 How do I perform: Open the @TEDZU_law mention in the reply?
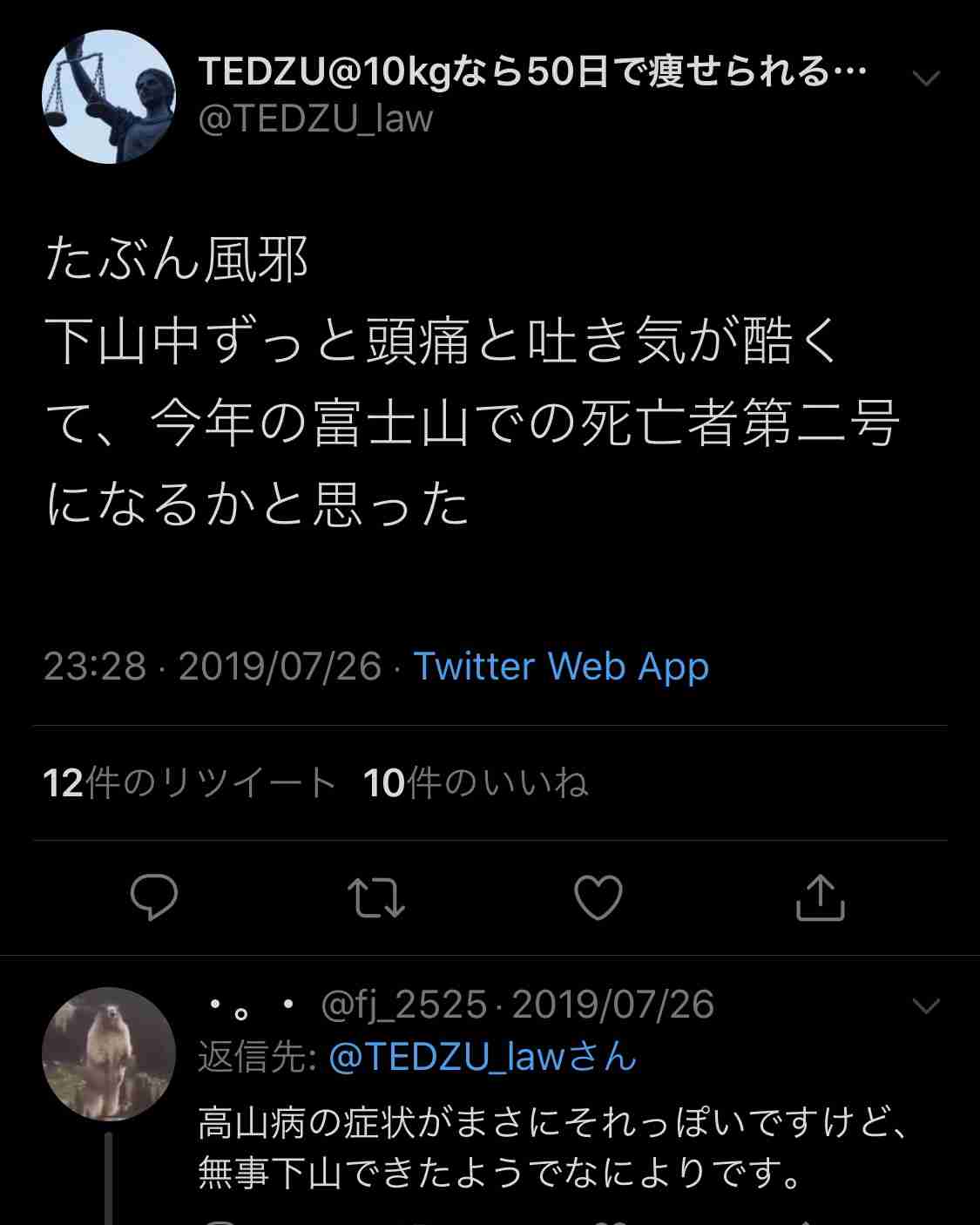pos(475,1056)
